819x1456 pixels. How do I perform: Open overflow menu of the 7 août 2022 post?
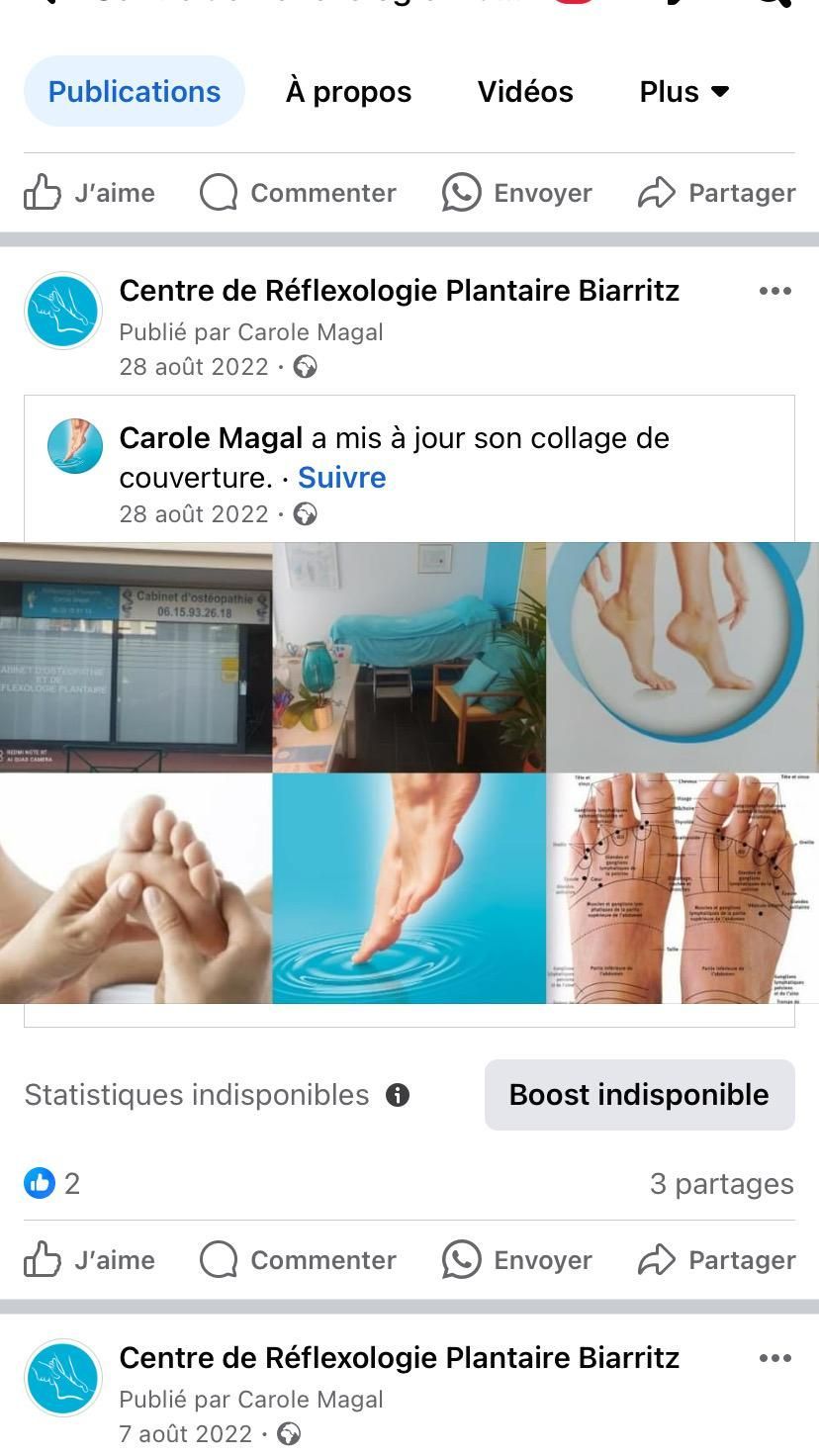(774, 1358)
